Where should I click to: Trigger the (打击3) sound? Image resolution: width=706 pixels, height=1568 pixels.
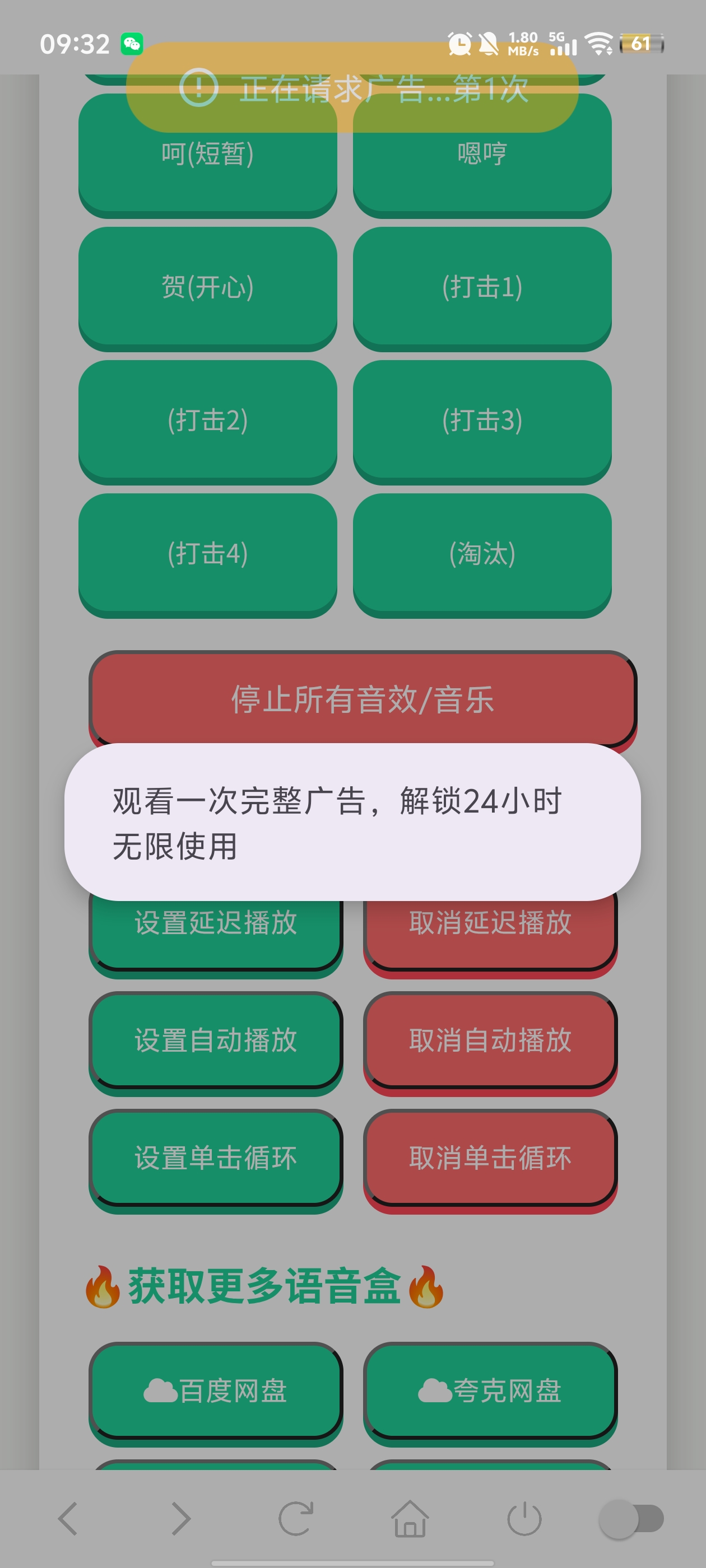(482, 421)
